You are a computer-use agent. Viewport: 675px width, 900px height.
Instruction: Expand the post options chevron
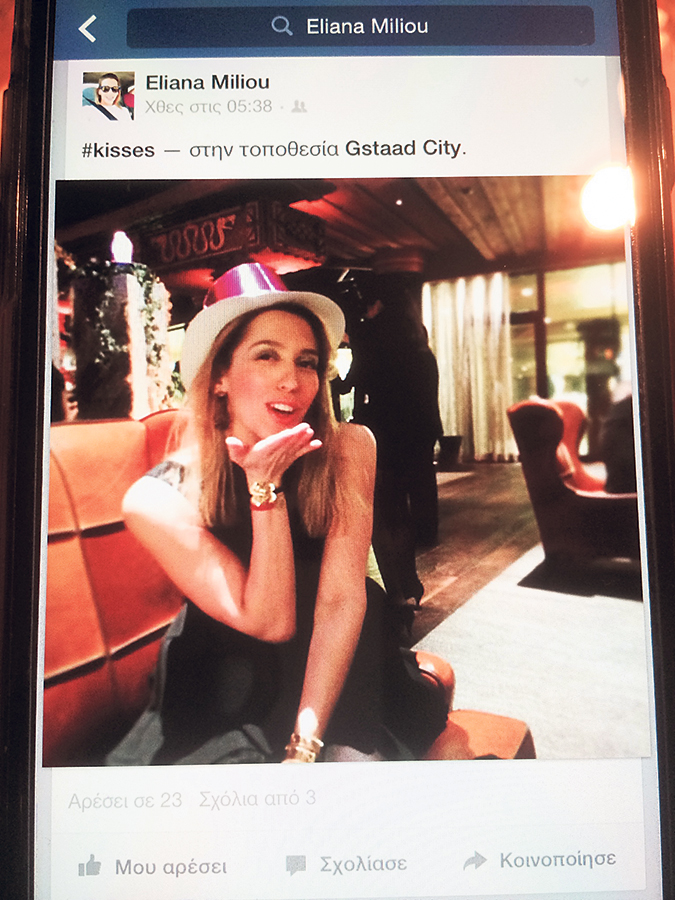(x=581, y=83)
